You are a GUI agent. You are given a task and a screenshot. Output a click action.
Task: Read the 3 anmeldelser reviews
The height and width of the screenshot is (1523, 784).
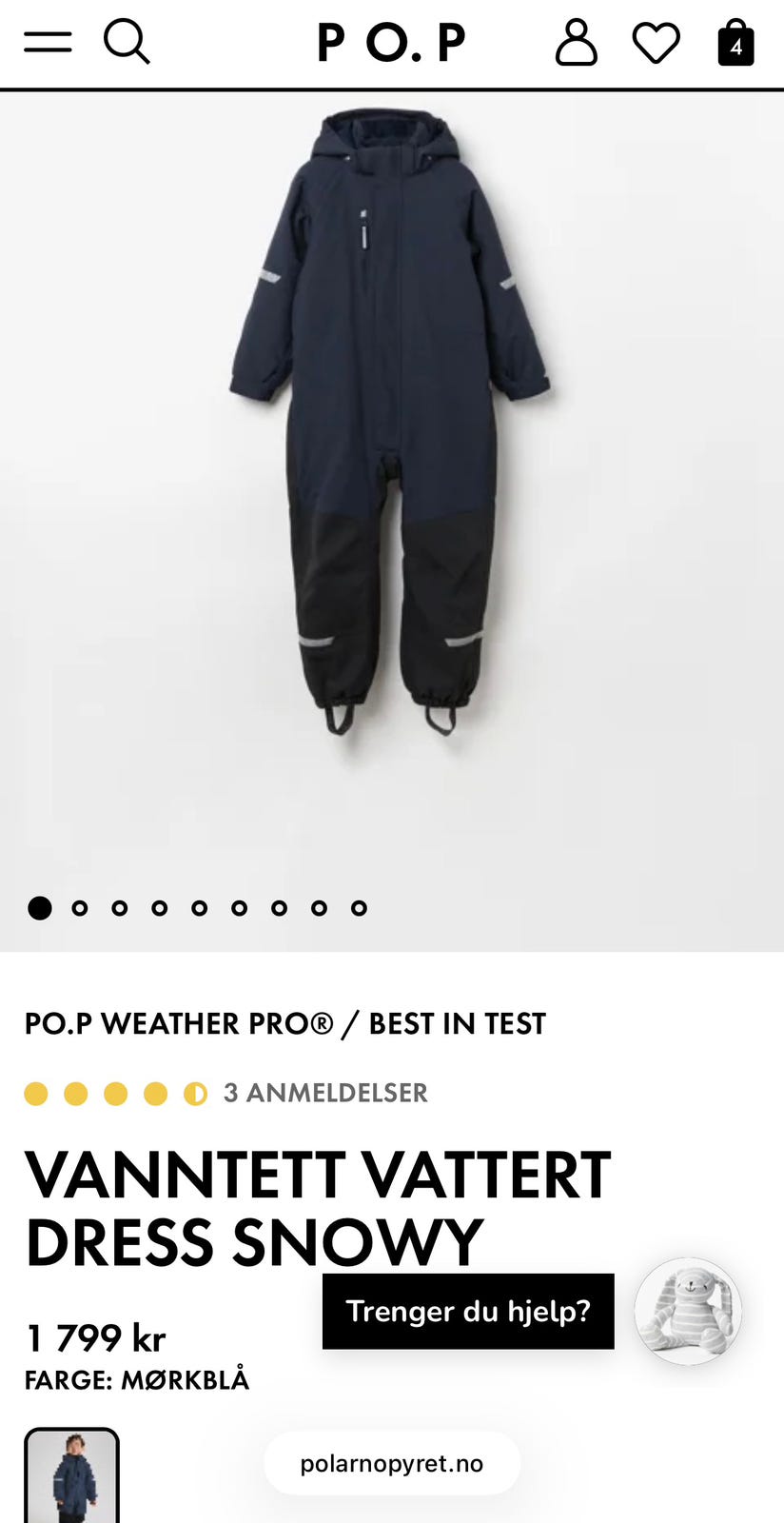[x=325, y=1093]
